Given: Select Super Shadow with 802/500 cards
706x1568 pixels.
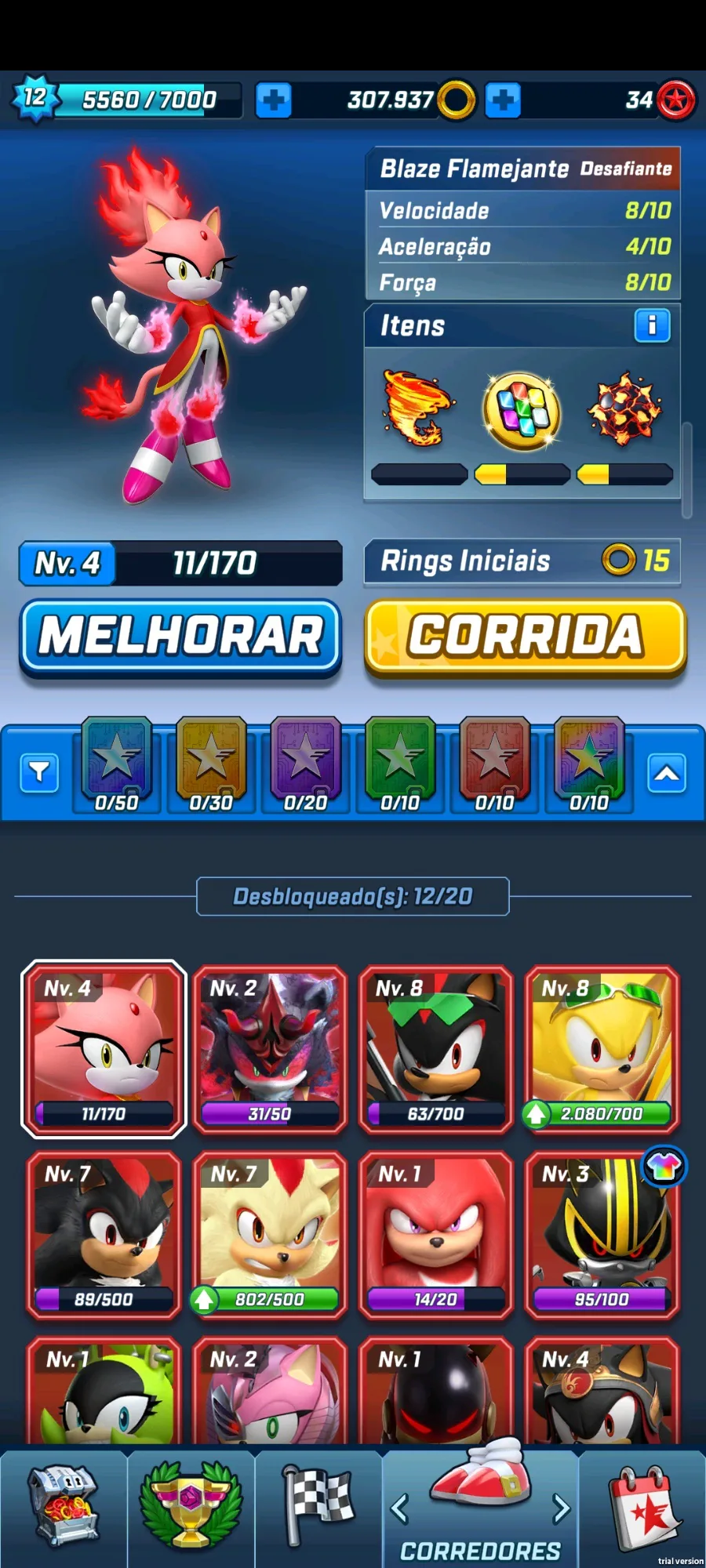Looking at the screenshot, I should coord(270,1234).
